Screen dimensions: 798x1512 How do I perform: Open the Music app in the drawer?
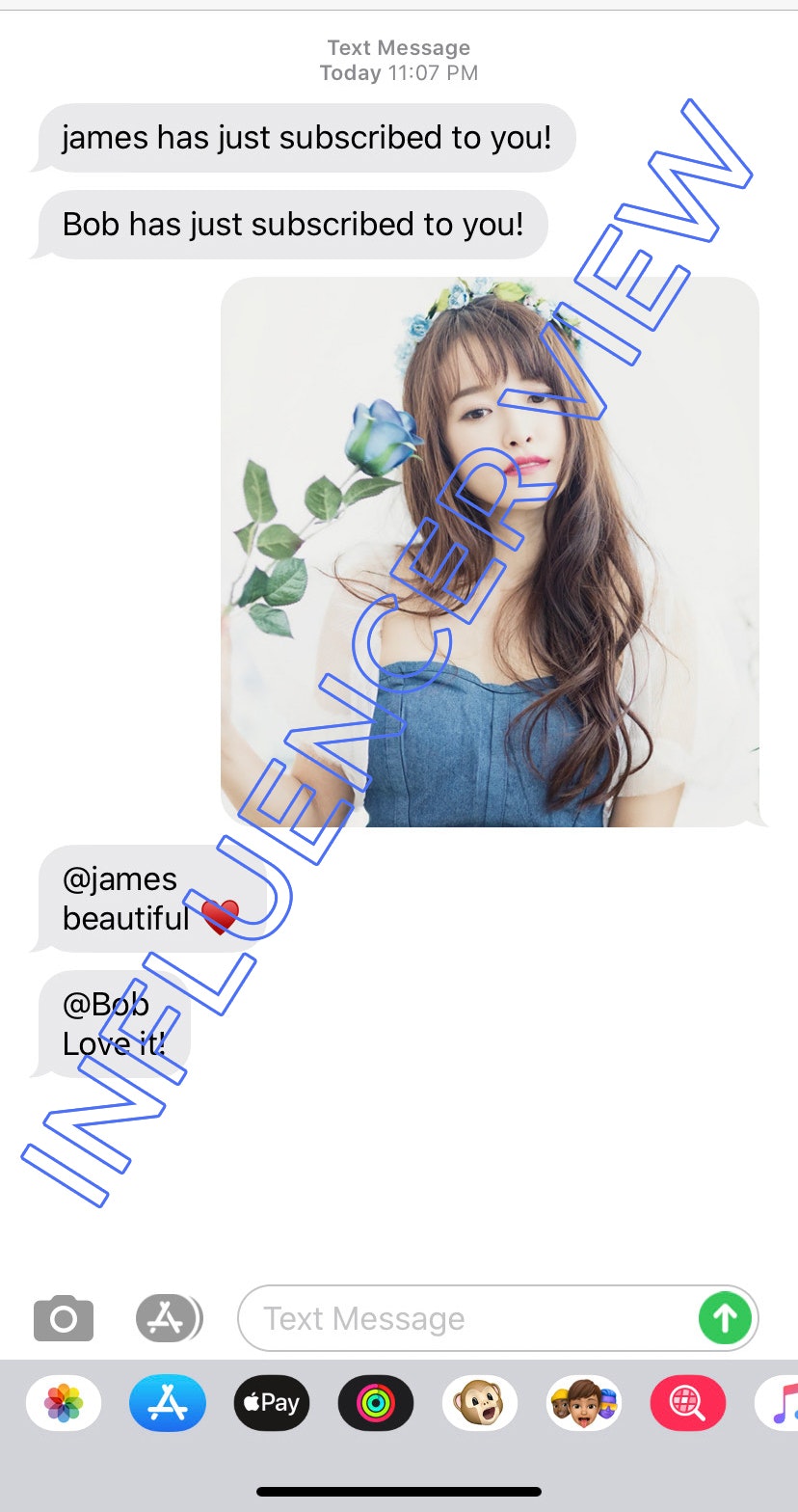coord(781,1403)
